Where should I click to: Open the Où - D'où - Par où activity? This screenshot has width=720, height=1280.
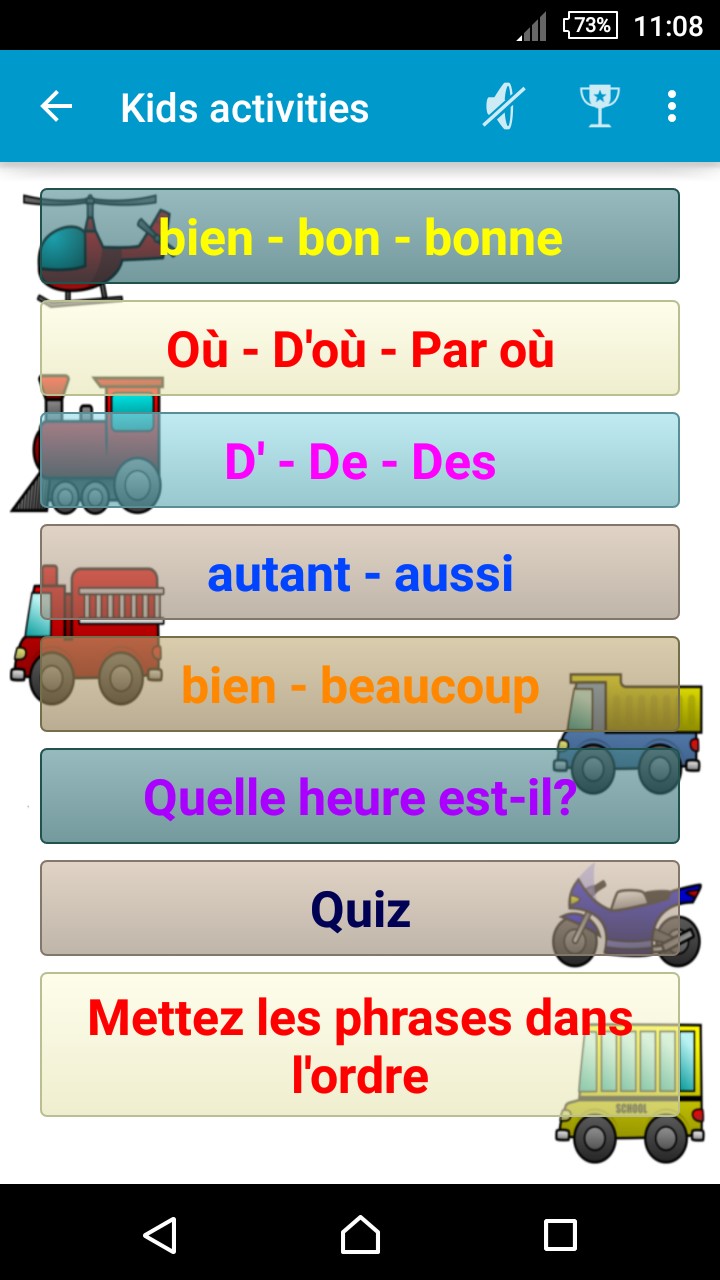point(360,349)
